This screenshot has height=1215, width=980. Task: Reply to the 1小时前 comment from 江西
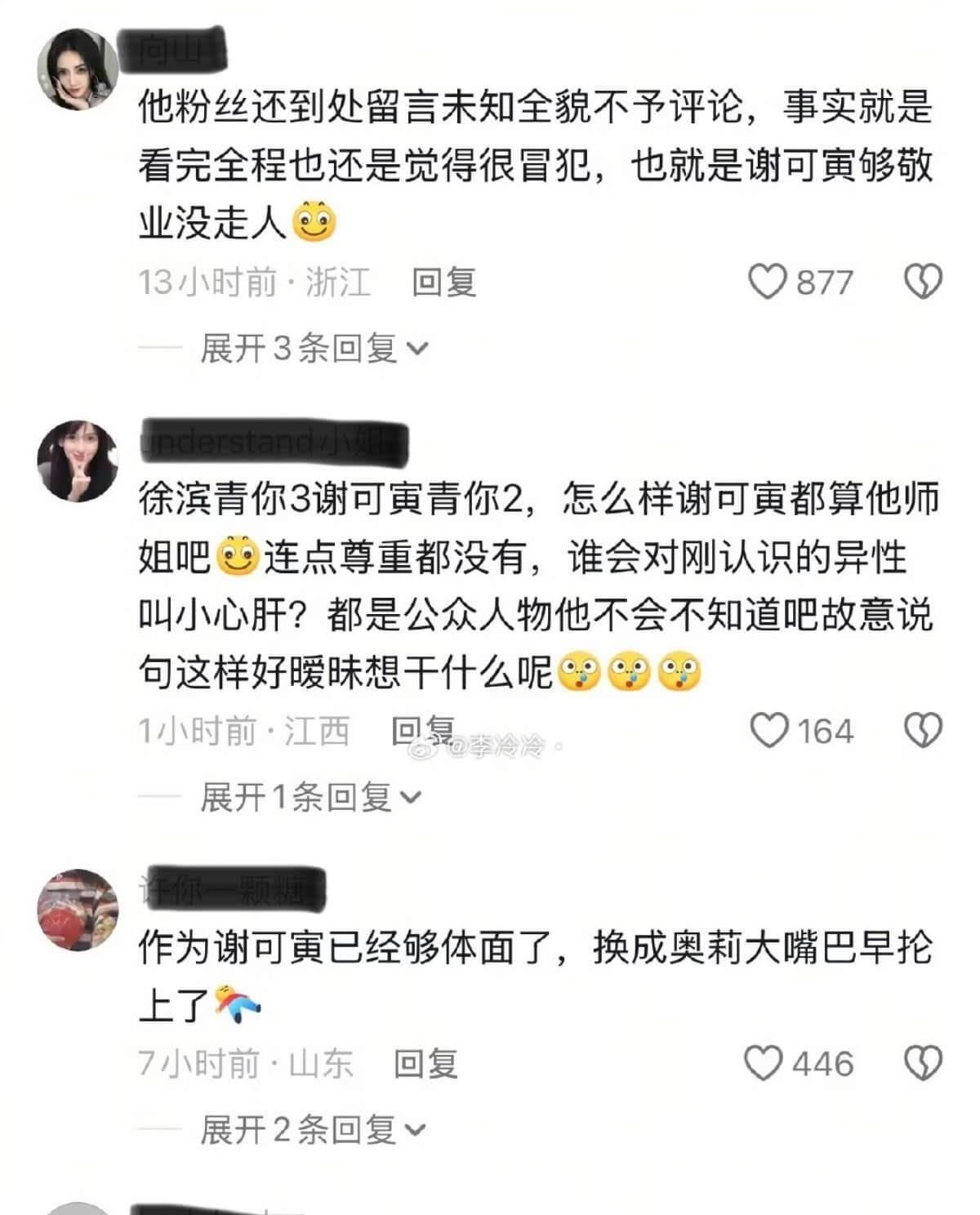click(423, 730)
